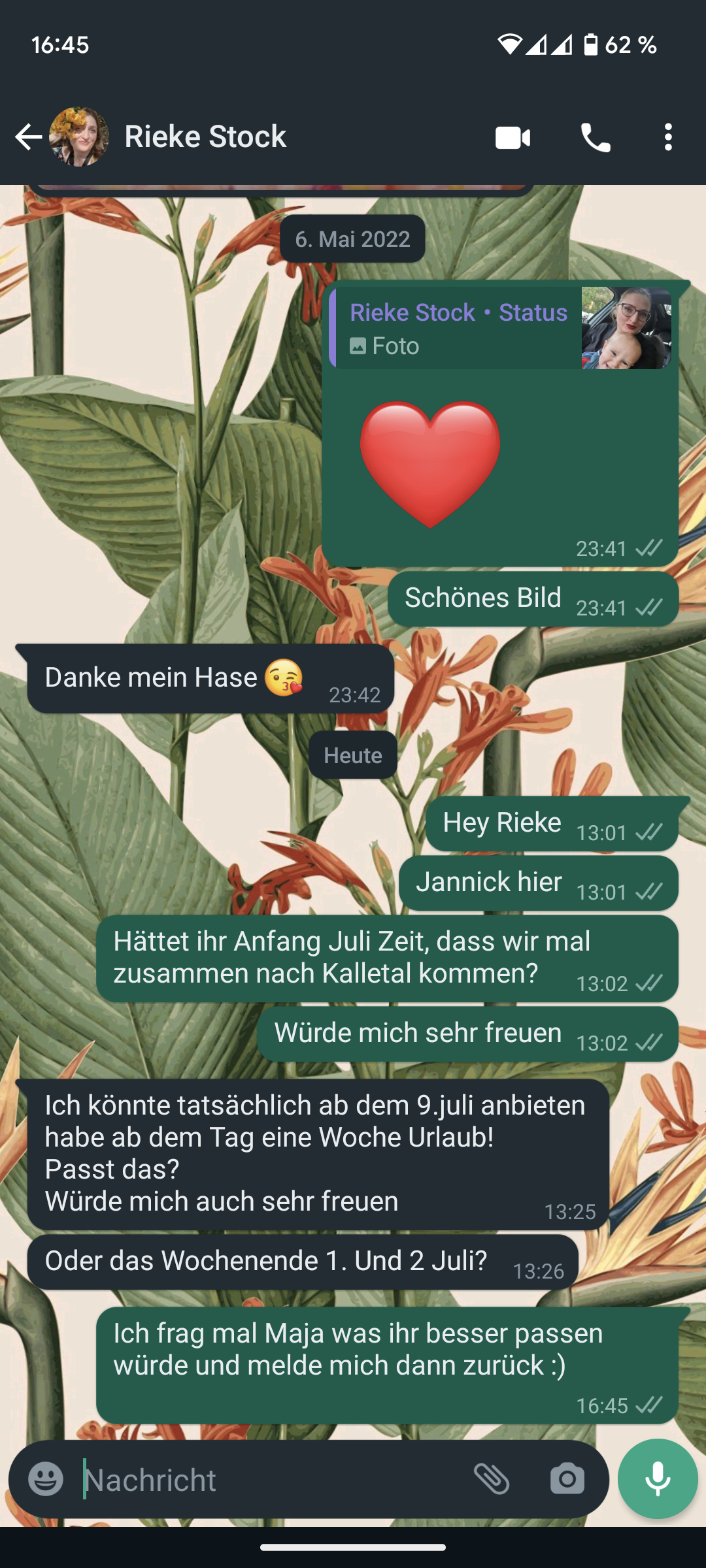Open the camera from the message bar

coord(567,1479)
